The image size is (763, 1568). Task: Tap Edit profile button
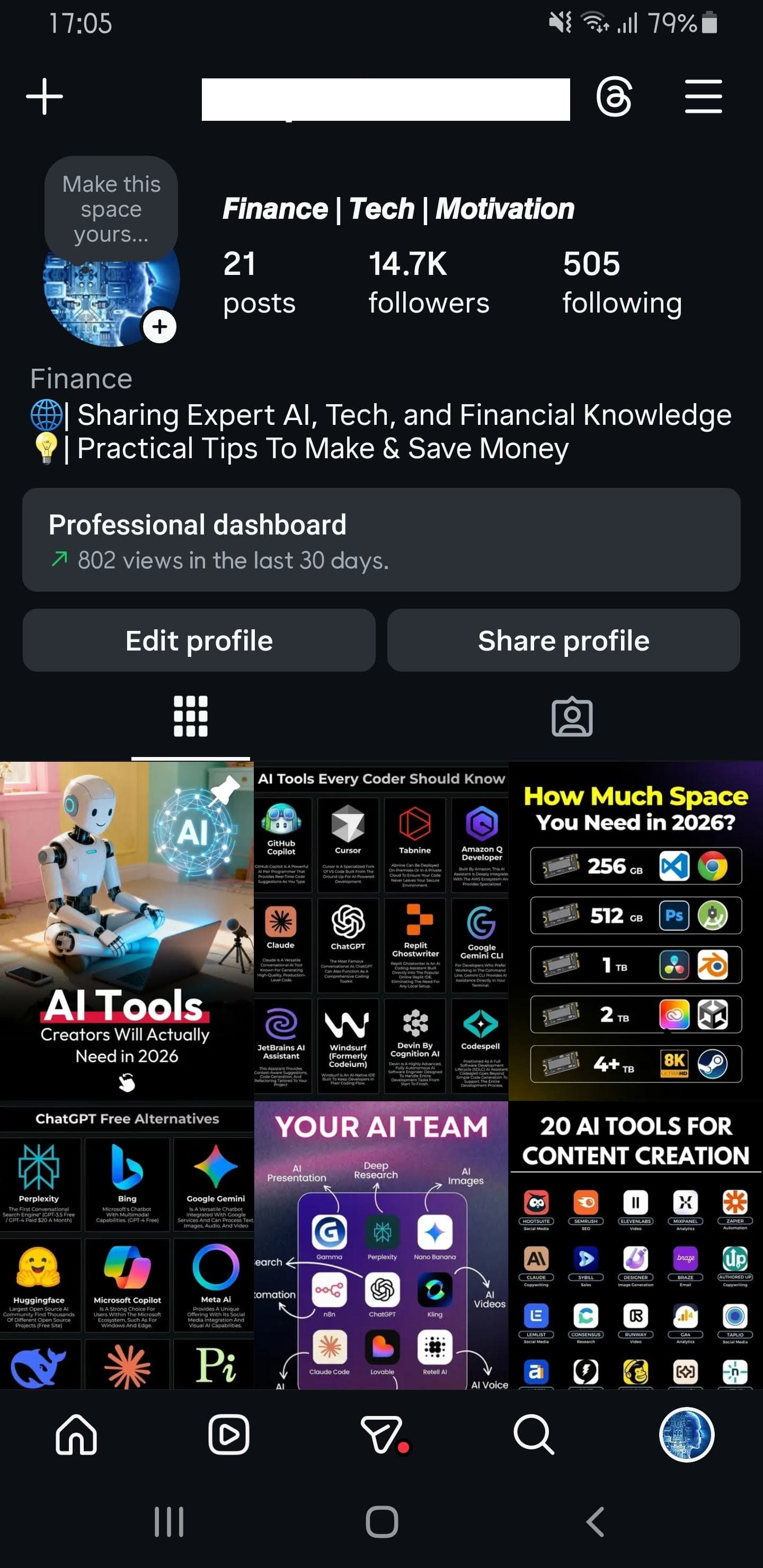(x=199, y=640)
